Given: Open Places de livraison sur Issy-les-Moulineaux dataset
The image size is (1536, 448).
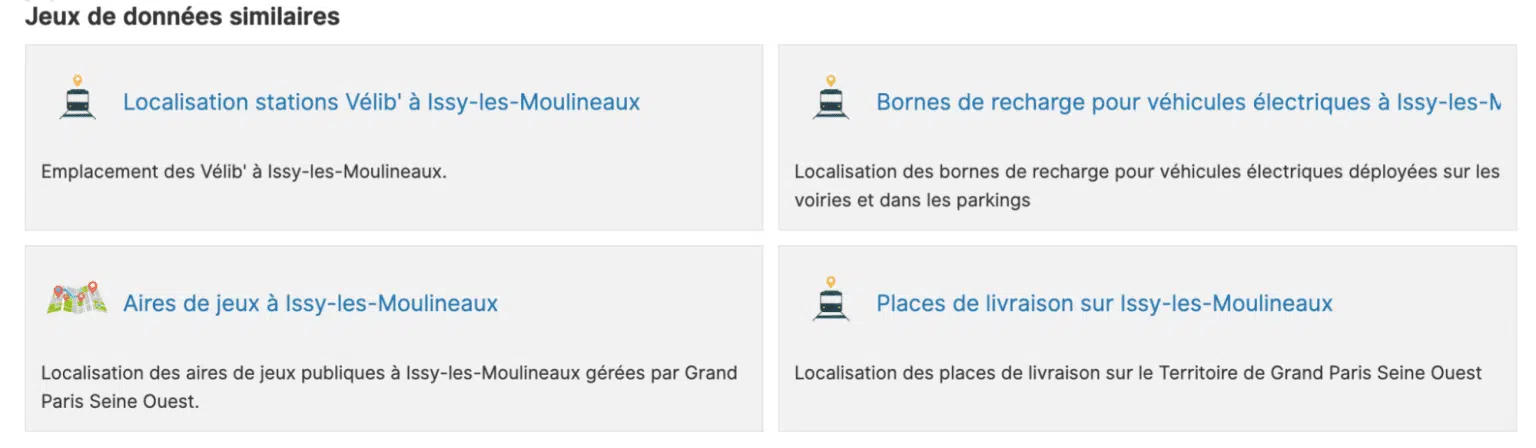Looking at the screenshot, I should (1104, 303).
